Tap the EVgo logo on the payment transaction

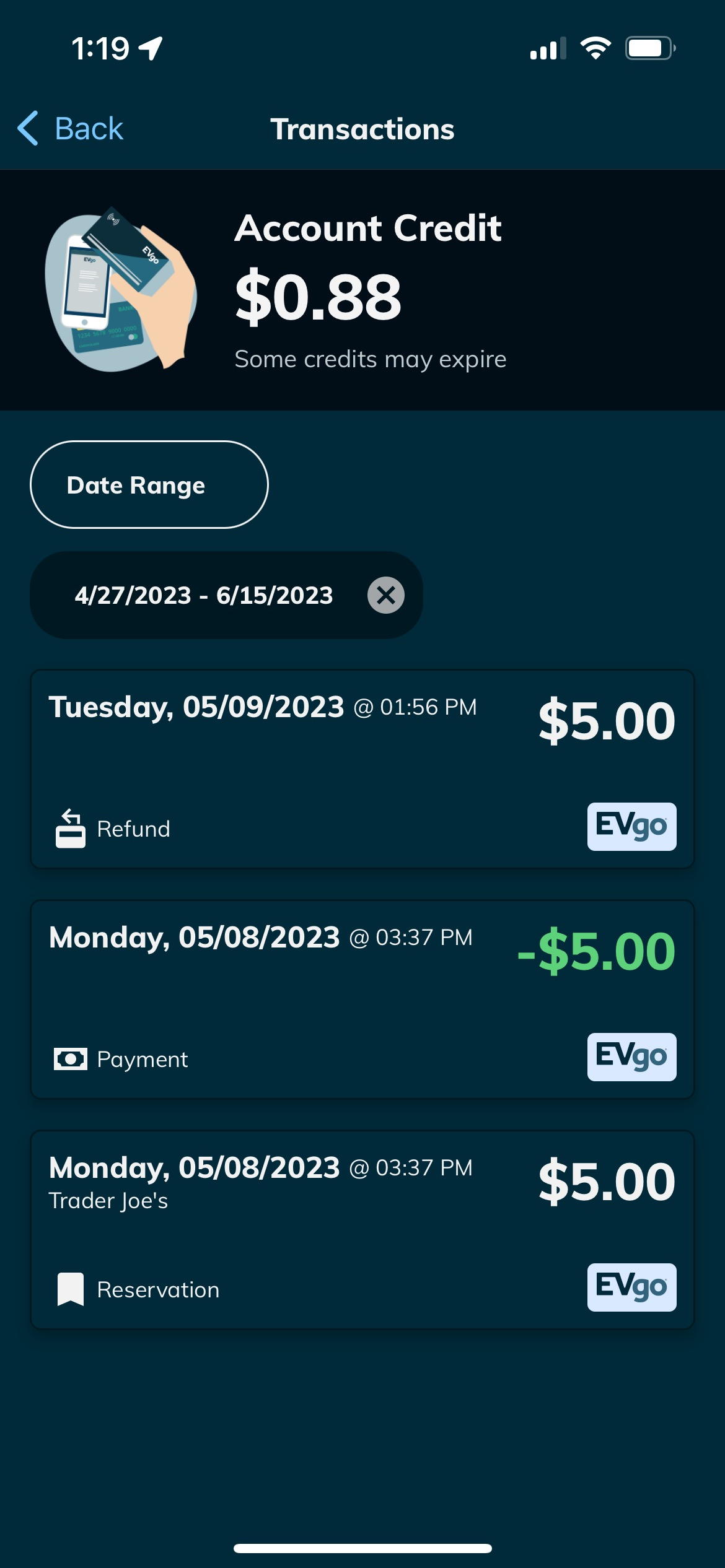632,1057
